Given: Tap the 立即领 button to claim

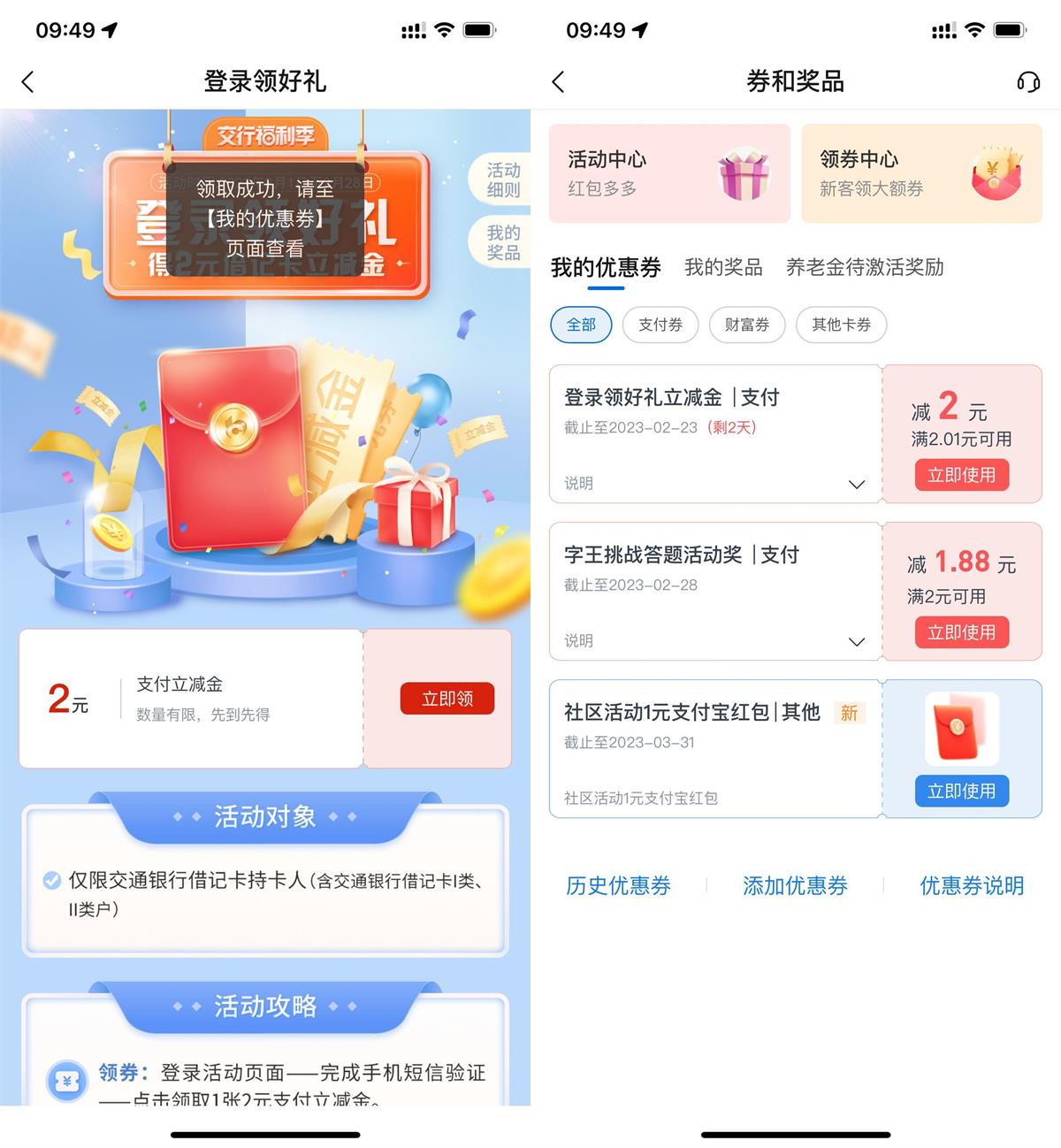Looking at the screenshot, I should [x=447, y=699].
